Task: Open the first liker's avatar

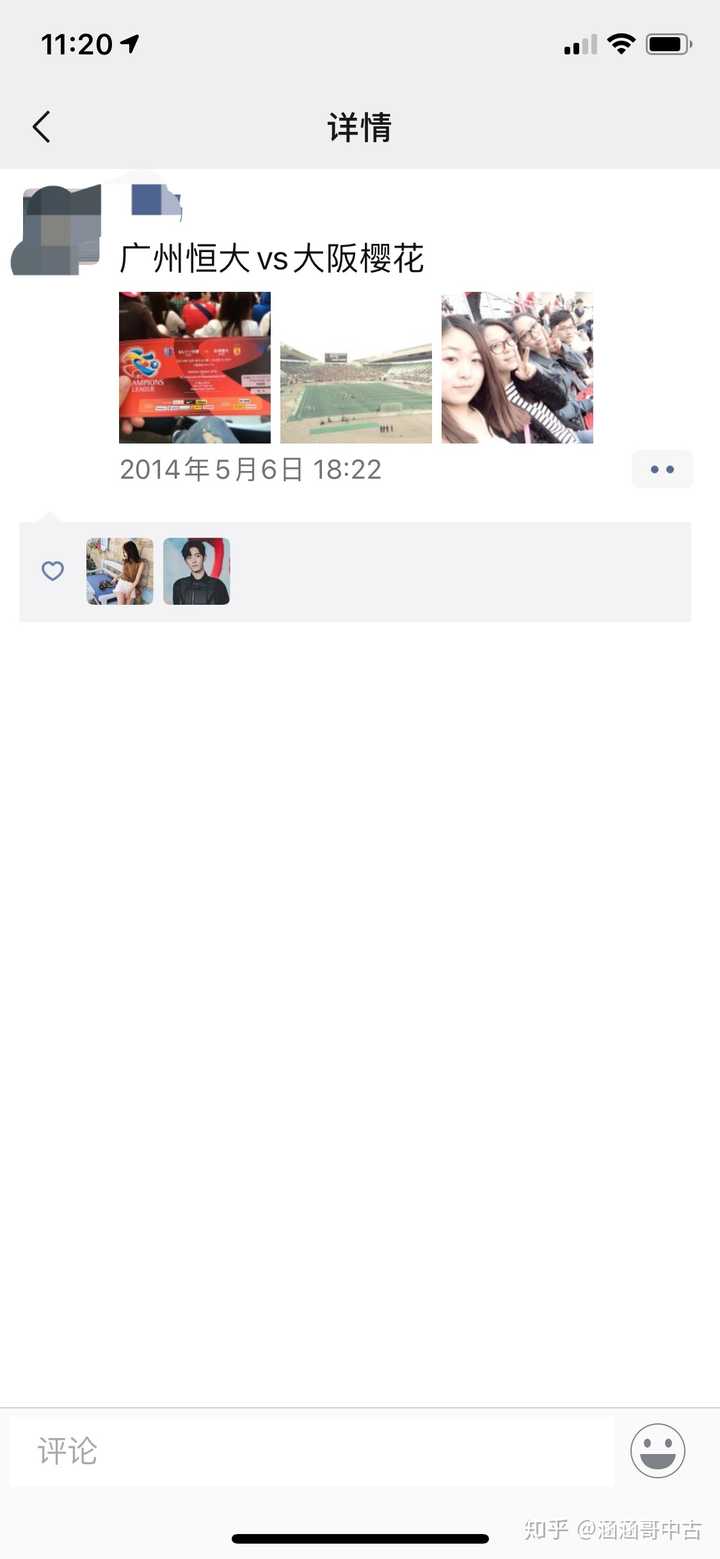Action: [120, 571]
